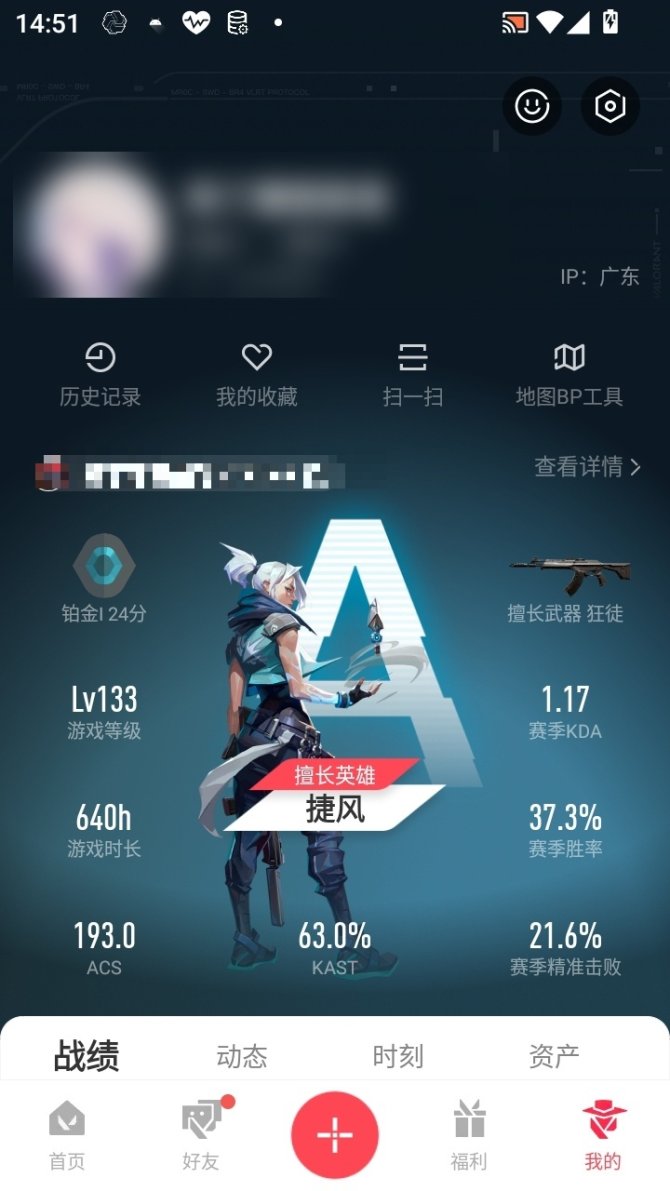Image resolution: width=670 pixels, height=1191 pixels.
Task: Open the hexagon settings icon
Action: [x=610, y=106]
